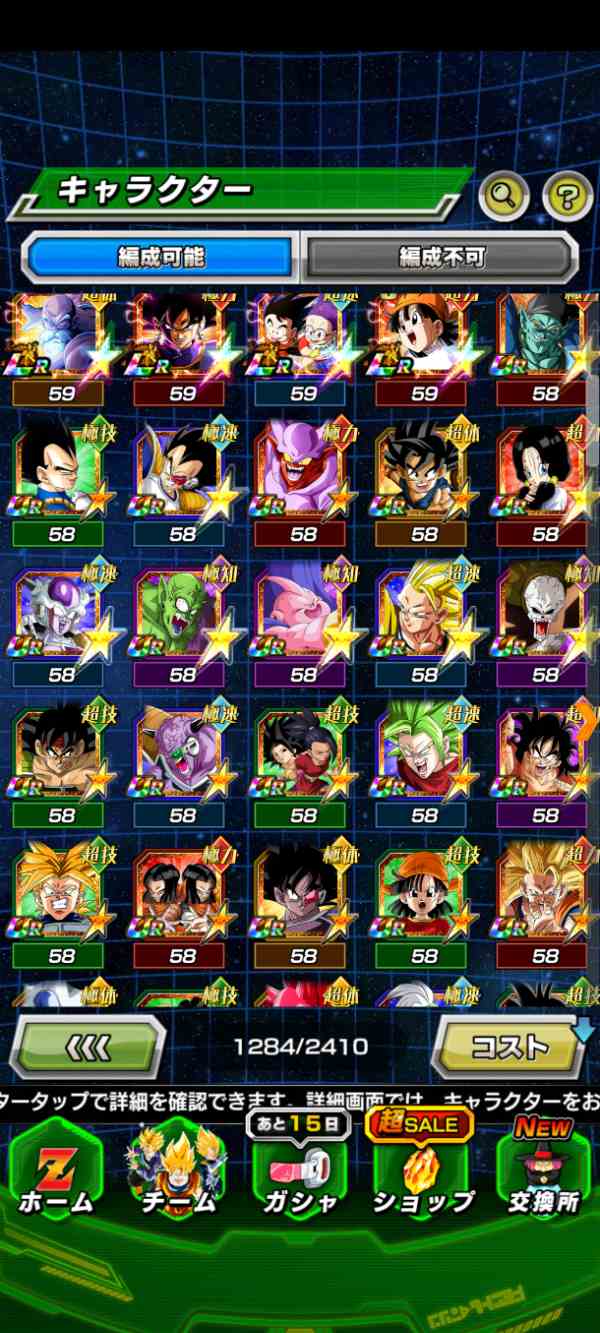Open the コスト sort button
The width and height of the screenshot is (600, 1333).
[x=510, y=1047]
